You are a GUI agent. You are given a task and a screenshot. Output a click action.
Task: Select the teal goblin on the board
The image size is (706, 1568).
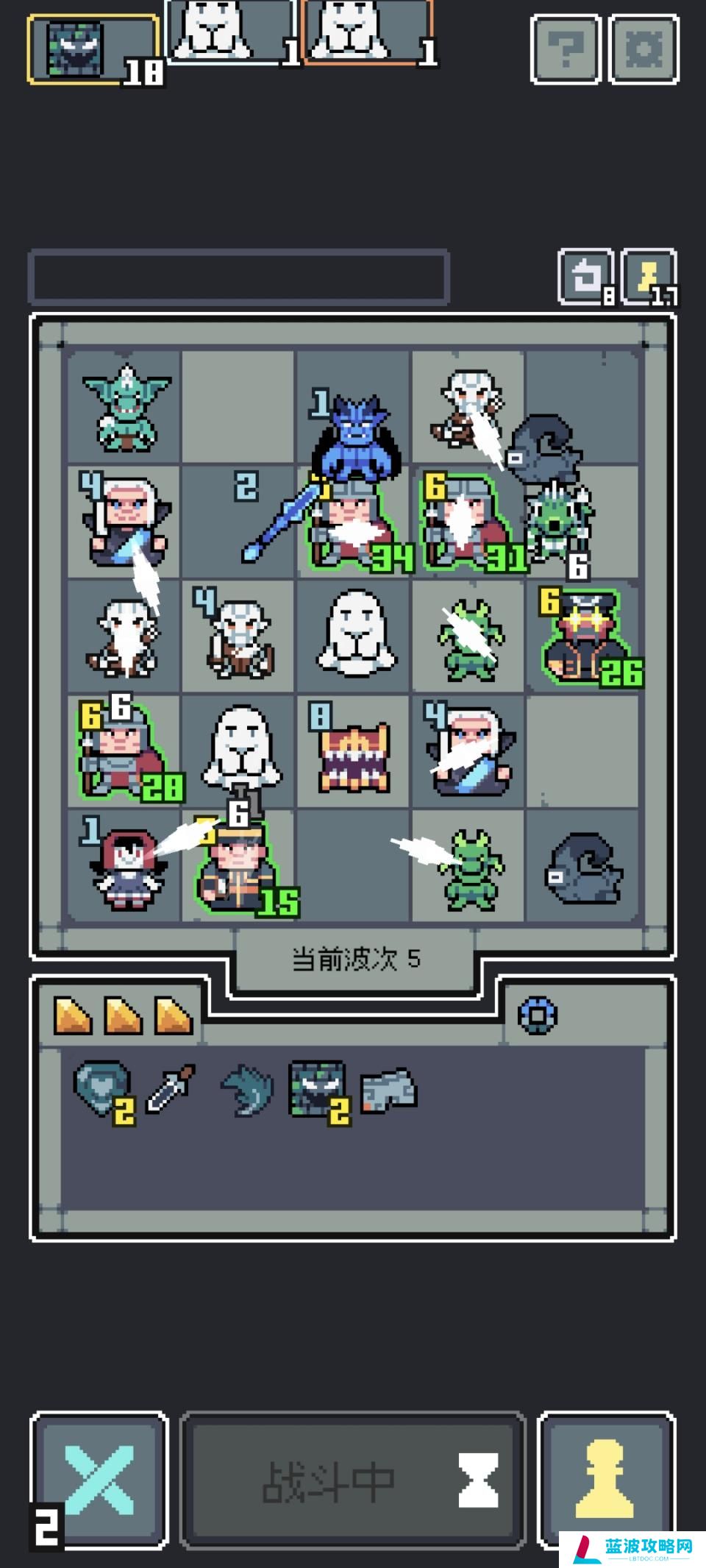(x=125, y=408)
